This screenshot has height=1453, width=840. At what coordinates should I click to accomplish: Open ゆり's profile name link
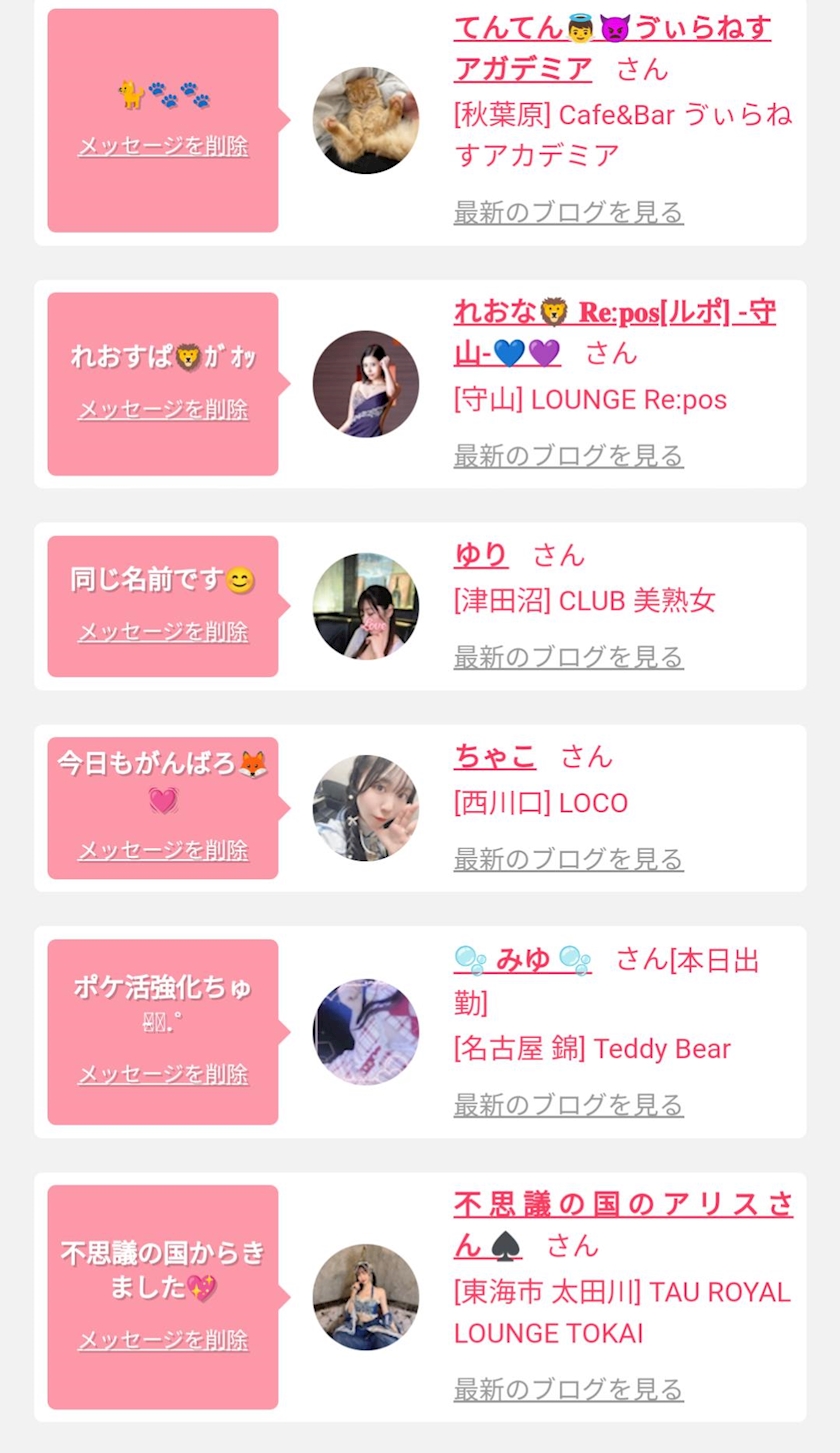point(481,555)
